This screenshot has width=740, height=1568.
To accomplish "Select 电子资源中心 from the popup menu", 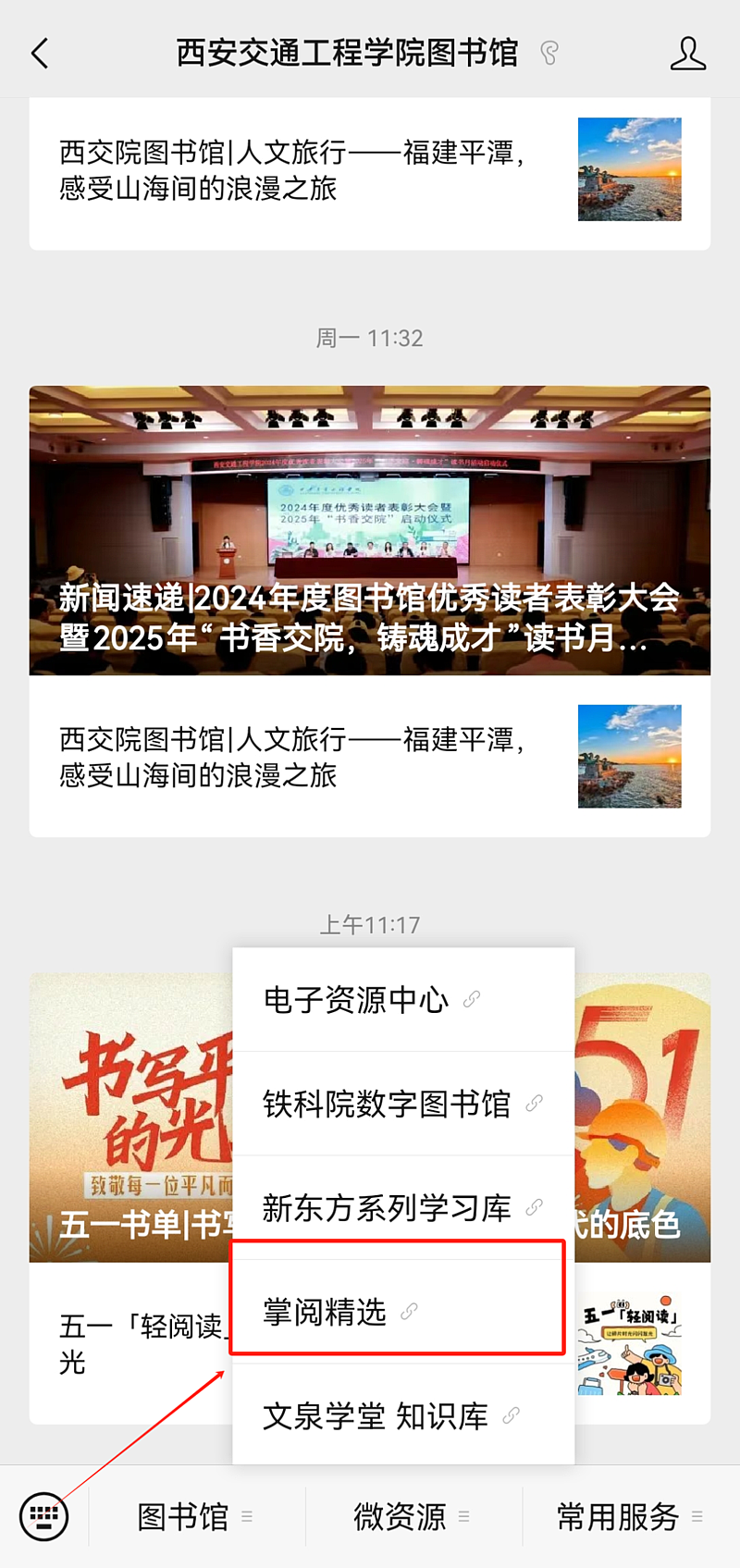I will click(x=370, y=1000).
